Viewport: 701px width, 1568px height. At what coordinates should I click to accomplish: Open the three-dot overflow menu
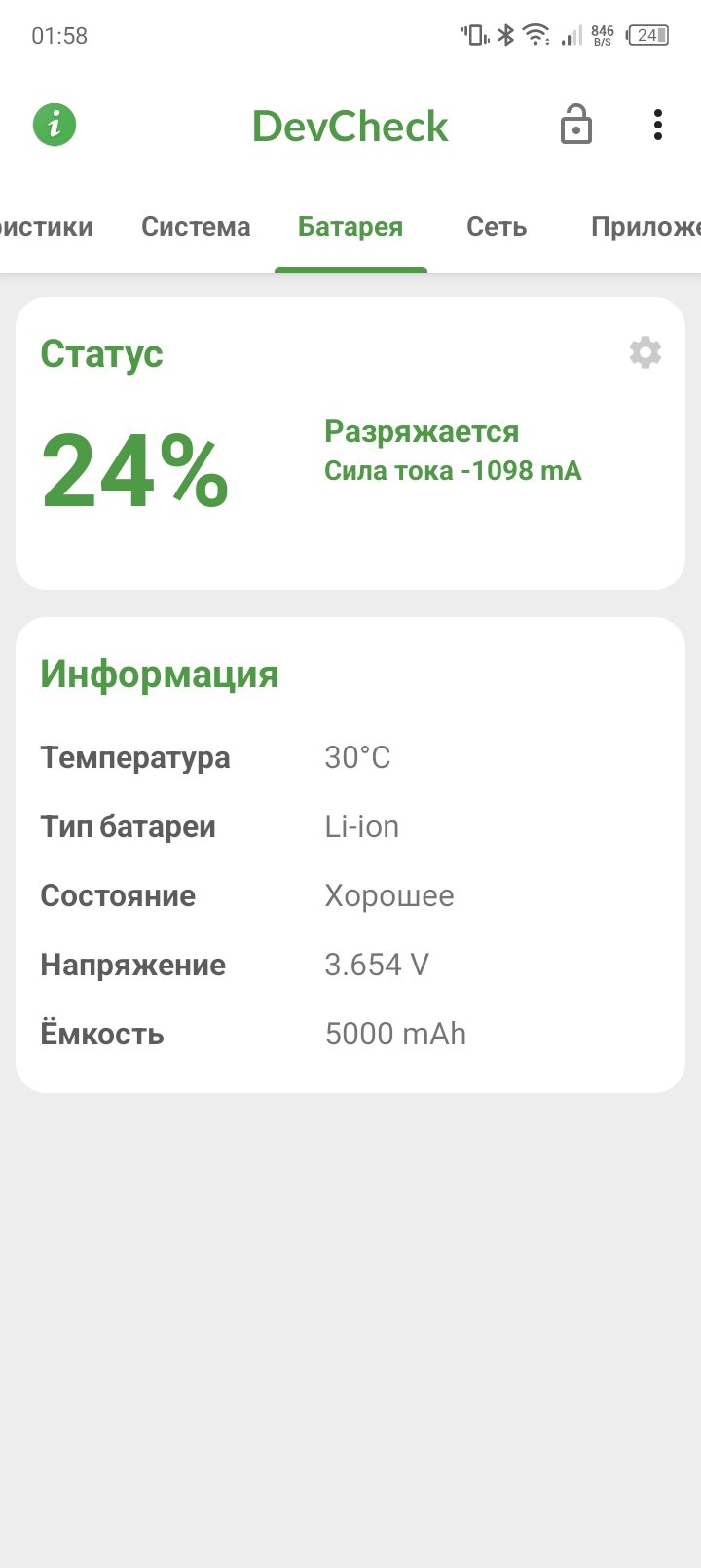[x=658, y=125]
